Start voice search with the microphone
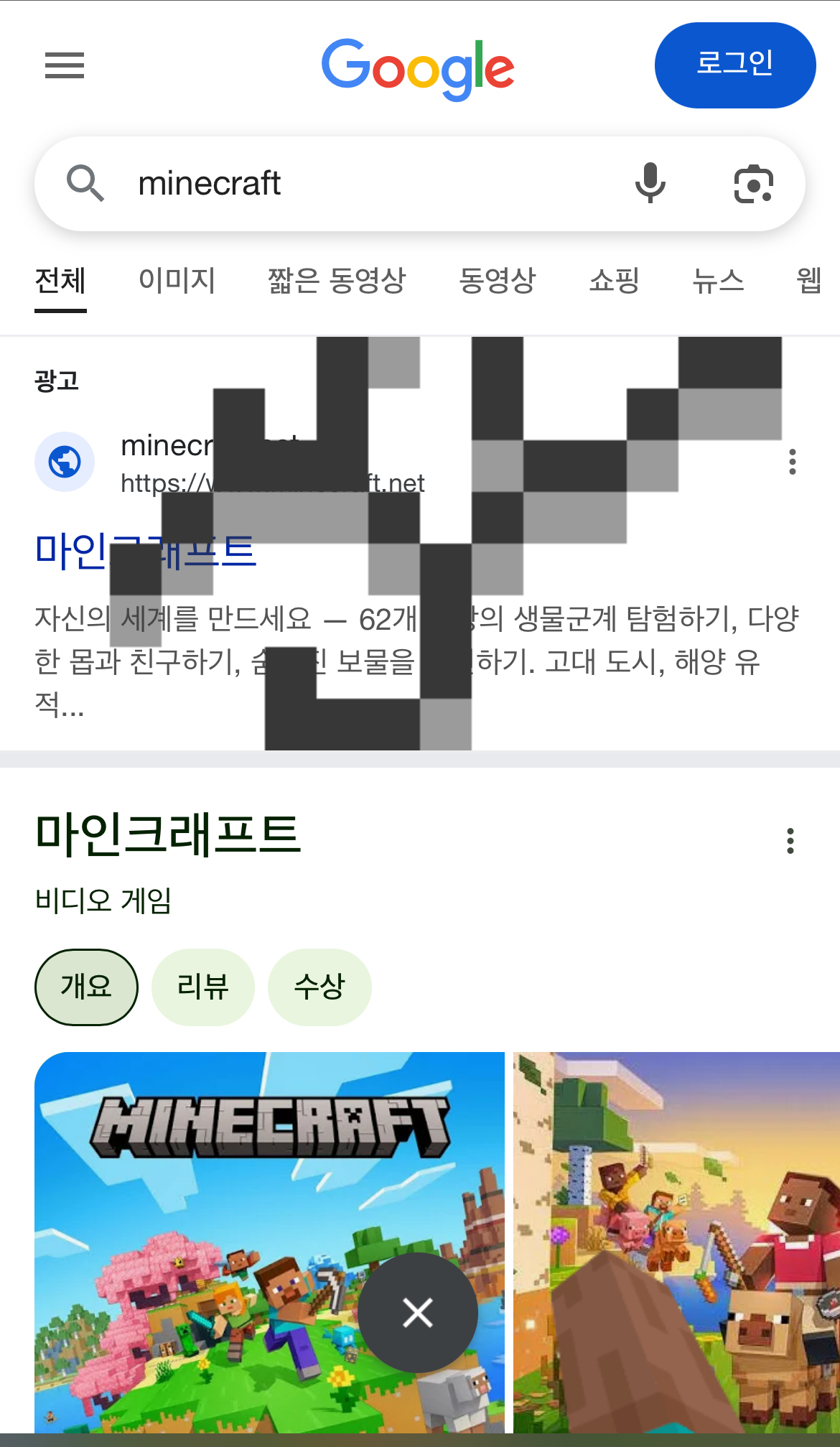 click(x=650, y=183)
